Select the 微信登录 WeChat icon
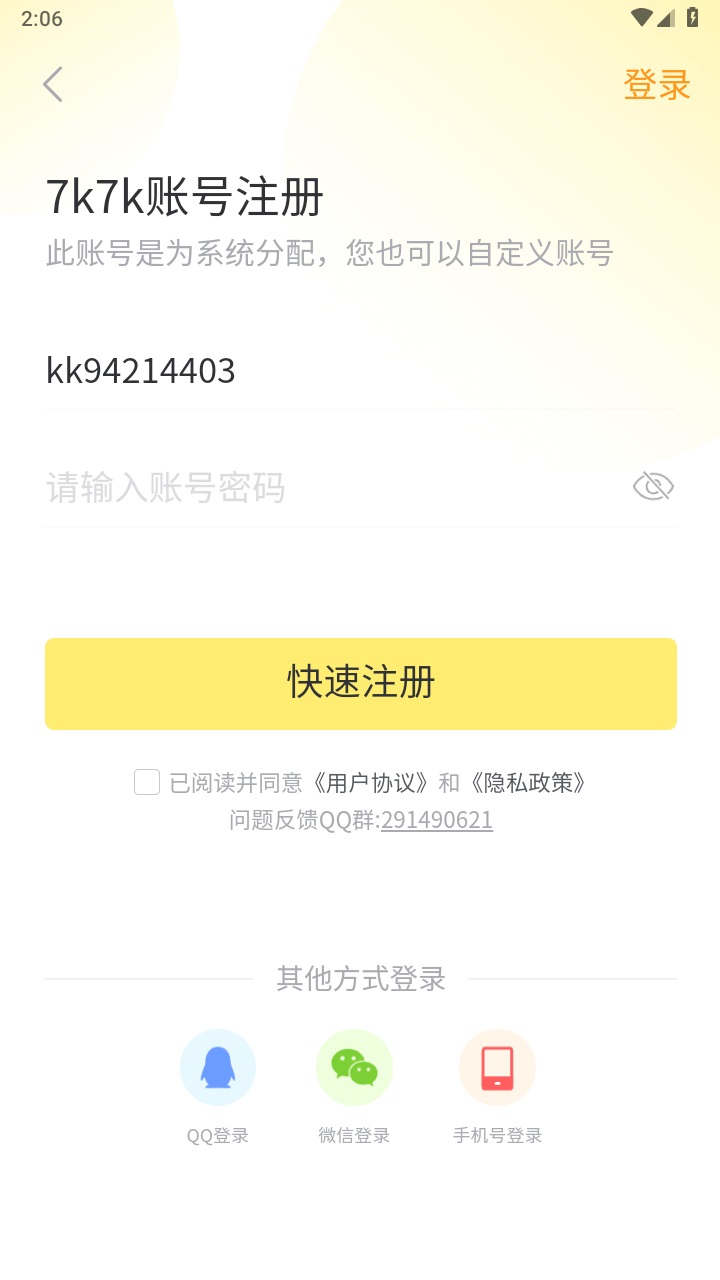The width and height of the screenshot is (720, 1280). (355, 1066)
